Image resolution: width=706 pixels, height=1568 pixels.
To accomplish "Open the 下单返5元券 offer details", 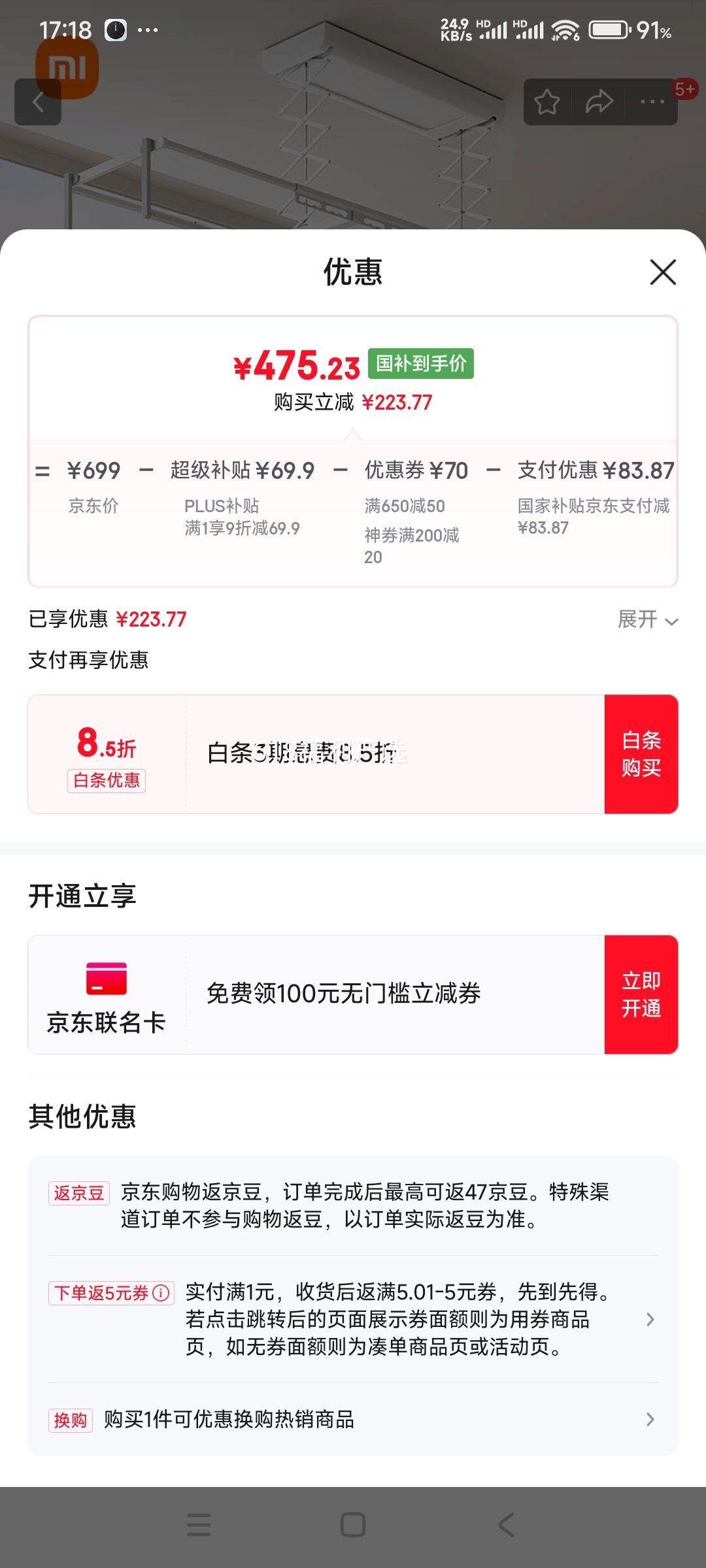I will (353, 1319).
